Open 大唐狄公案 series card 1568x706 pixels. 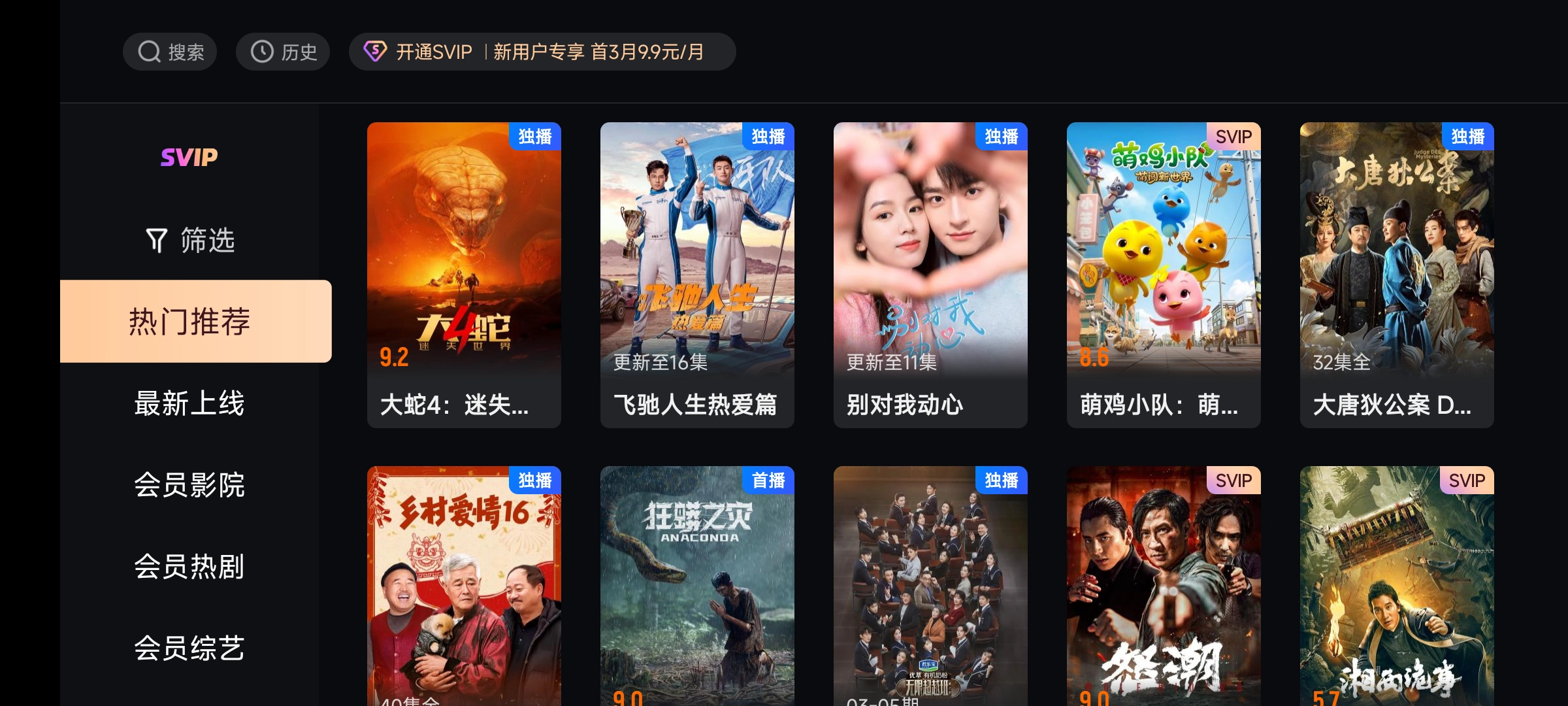click(1397, 275)
